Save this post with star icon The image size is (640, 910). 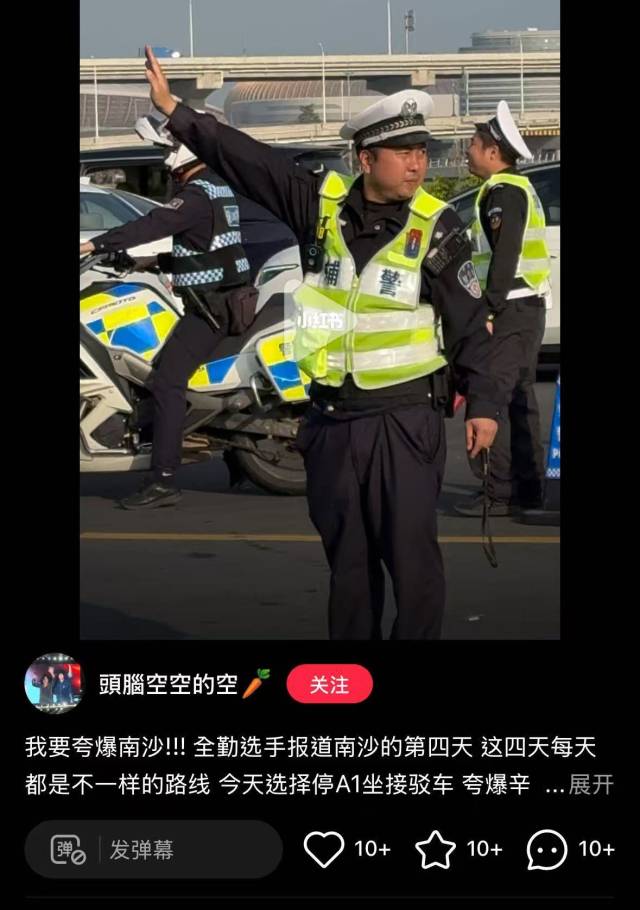pyautogui.click(x=435, y=849)
